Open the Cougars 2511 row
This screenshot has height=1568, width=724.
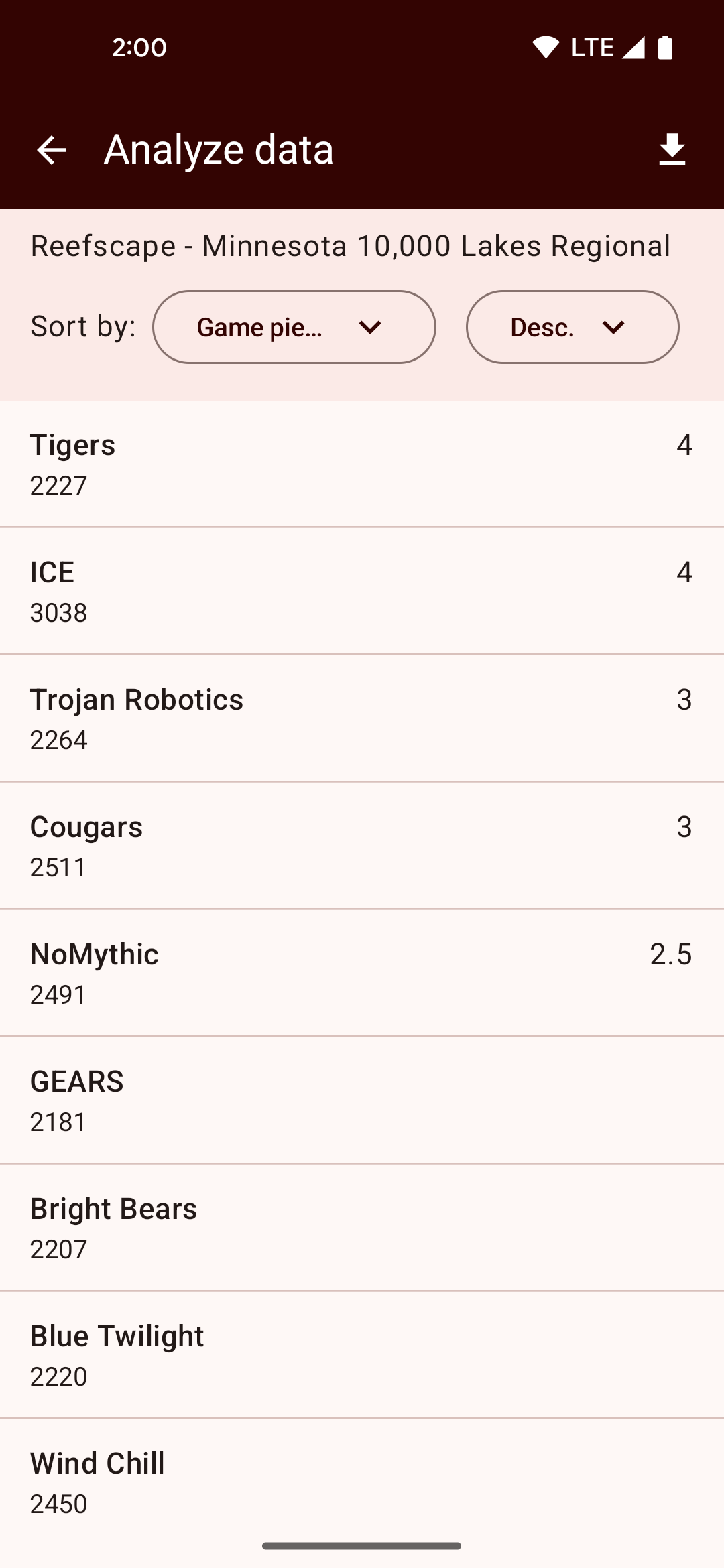[x=362, y=846]
